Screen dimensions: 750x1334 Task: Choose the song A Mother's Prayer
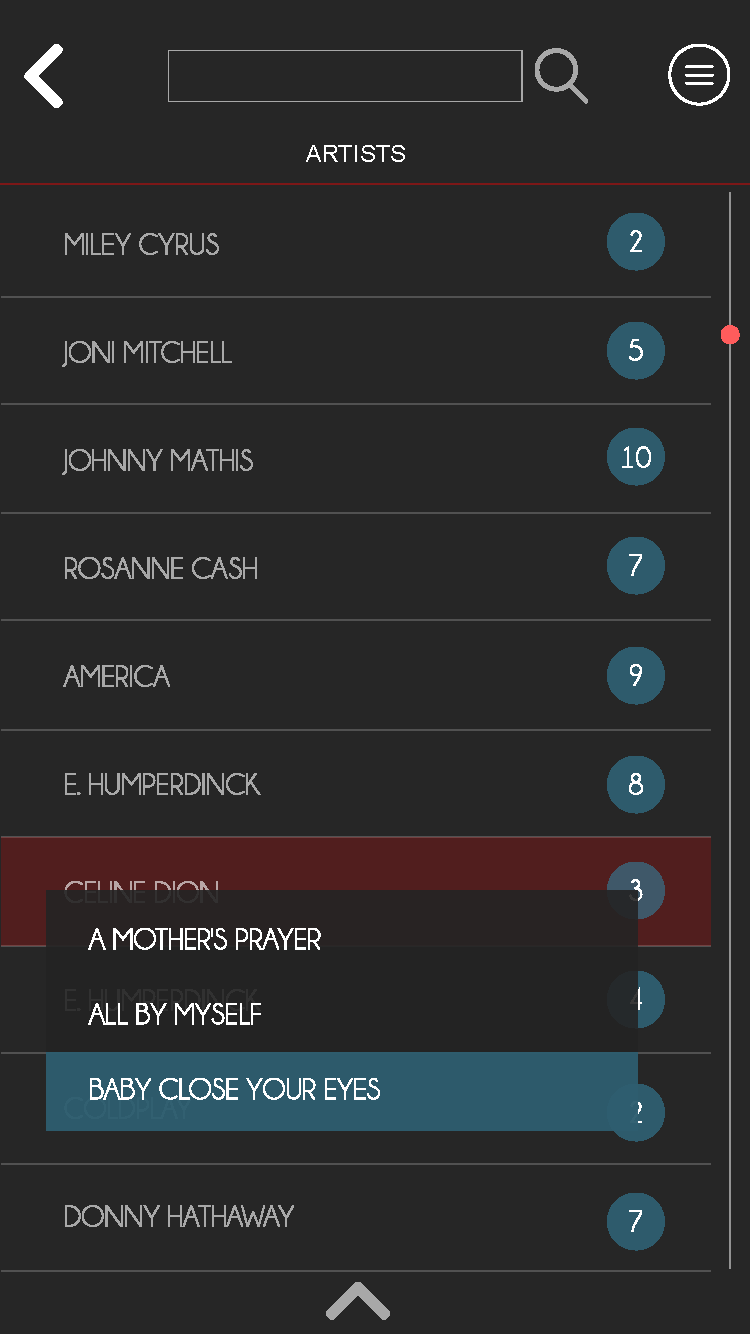tap(341, 939)
